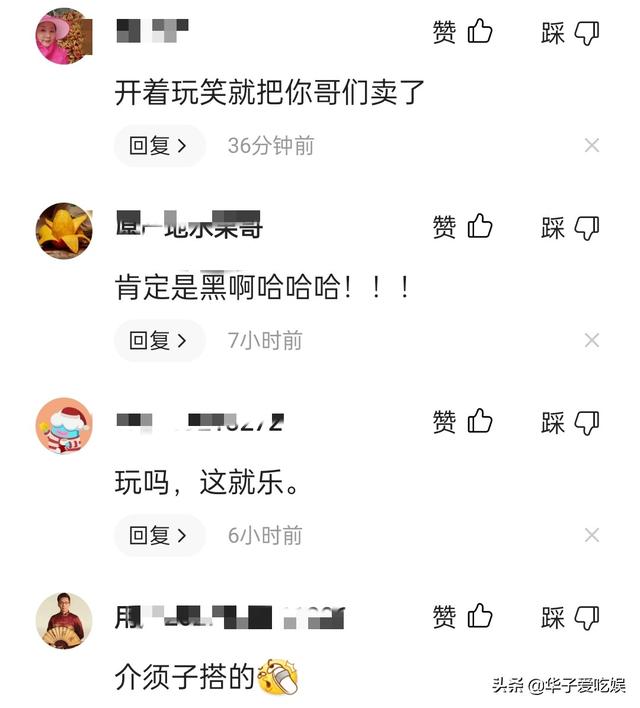Reply to the comment posted 6小时前
This screenshot has height=708, width=640.
tap(159, 536)
